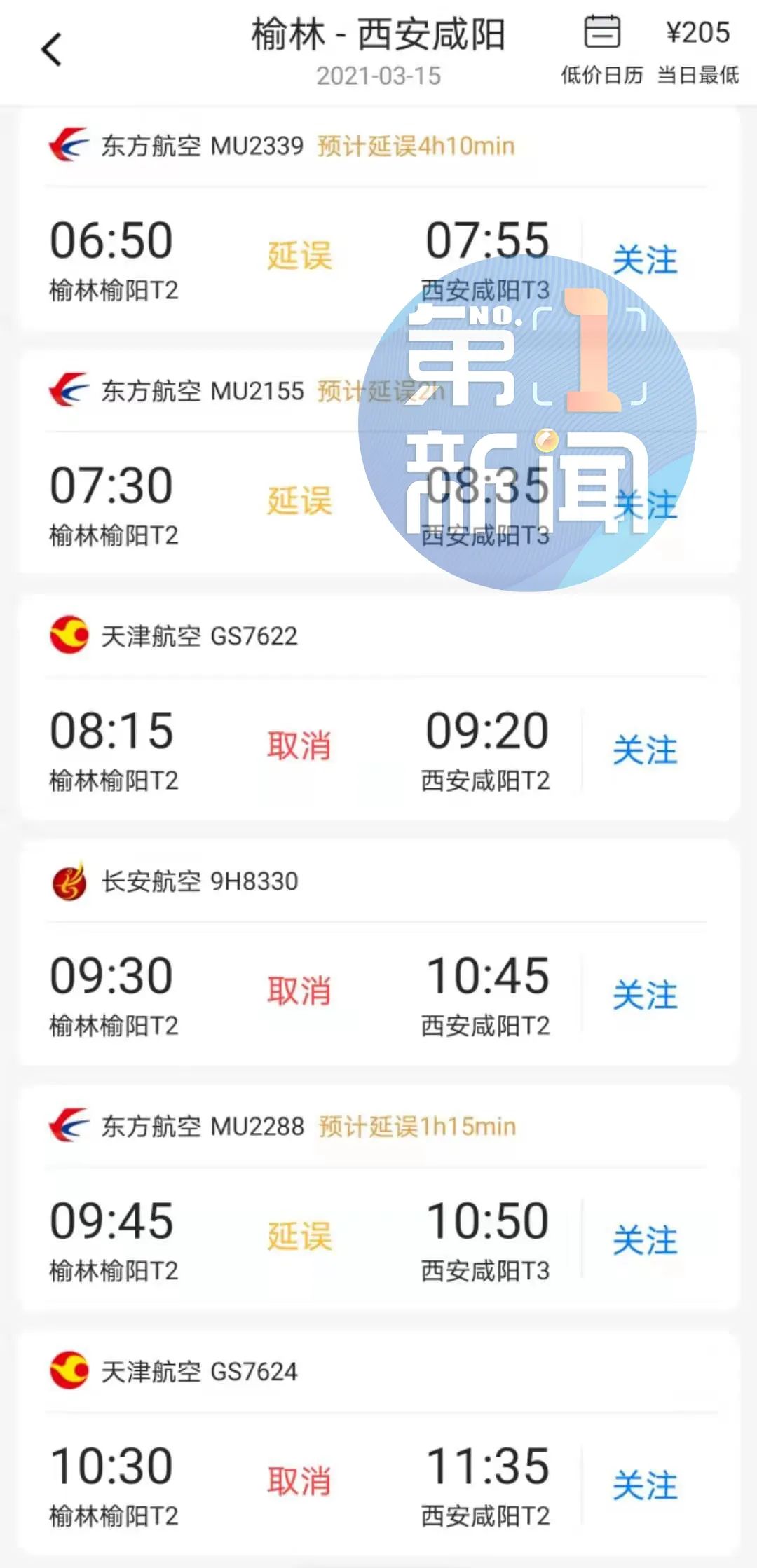Viewport: 757px width, 1568px height.
Task: Follow cancelled flight GS7622 with 关注
Action: tap(645, 750)
